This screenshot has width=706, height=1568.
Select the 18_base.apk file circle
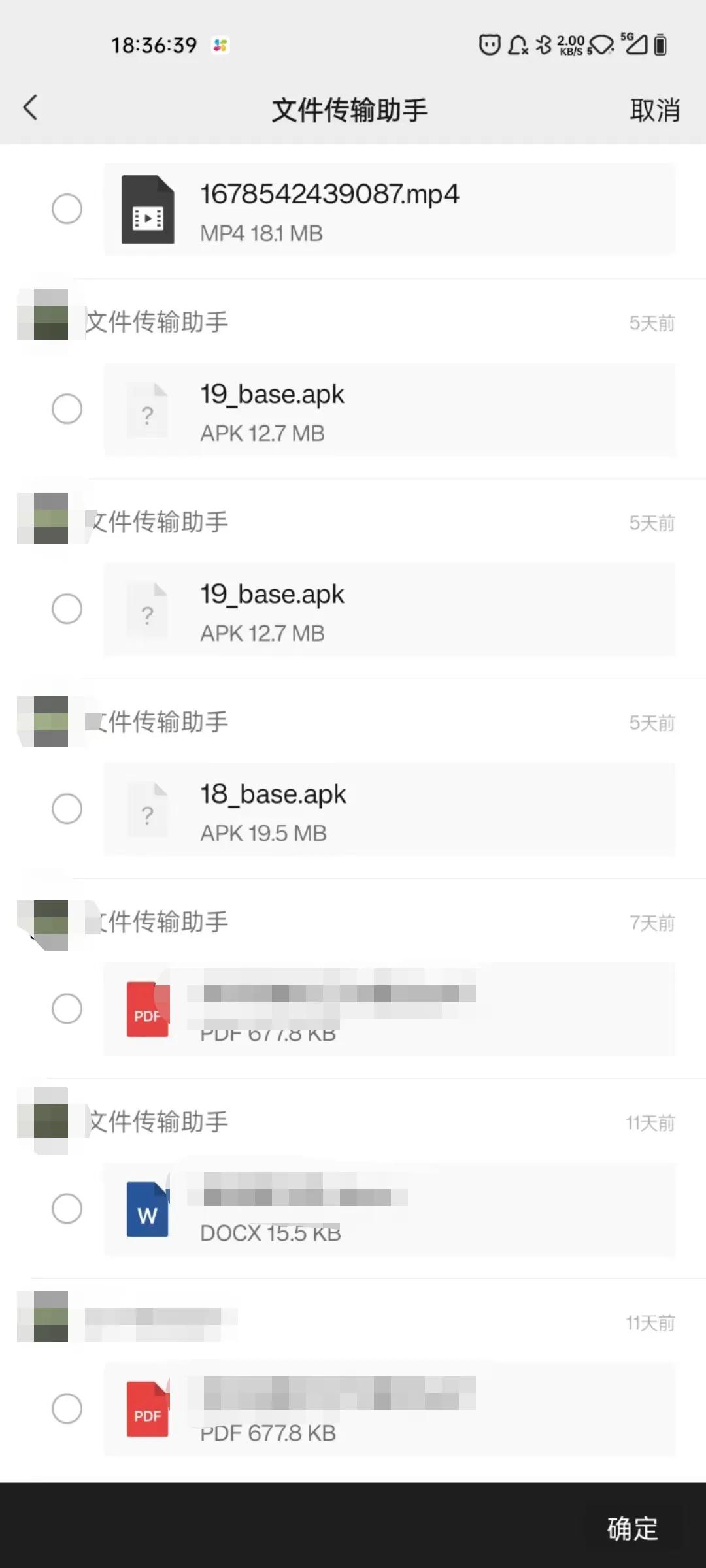[67, 809]
